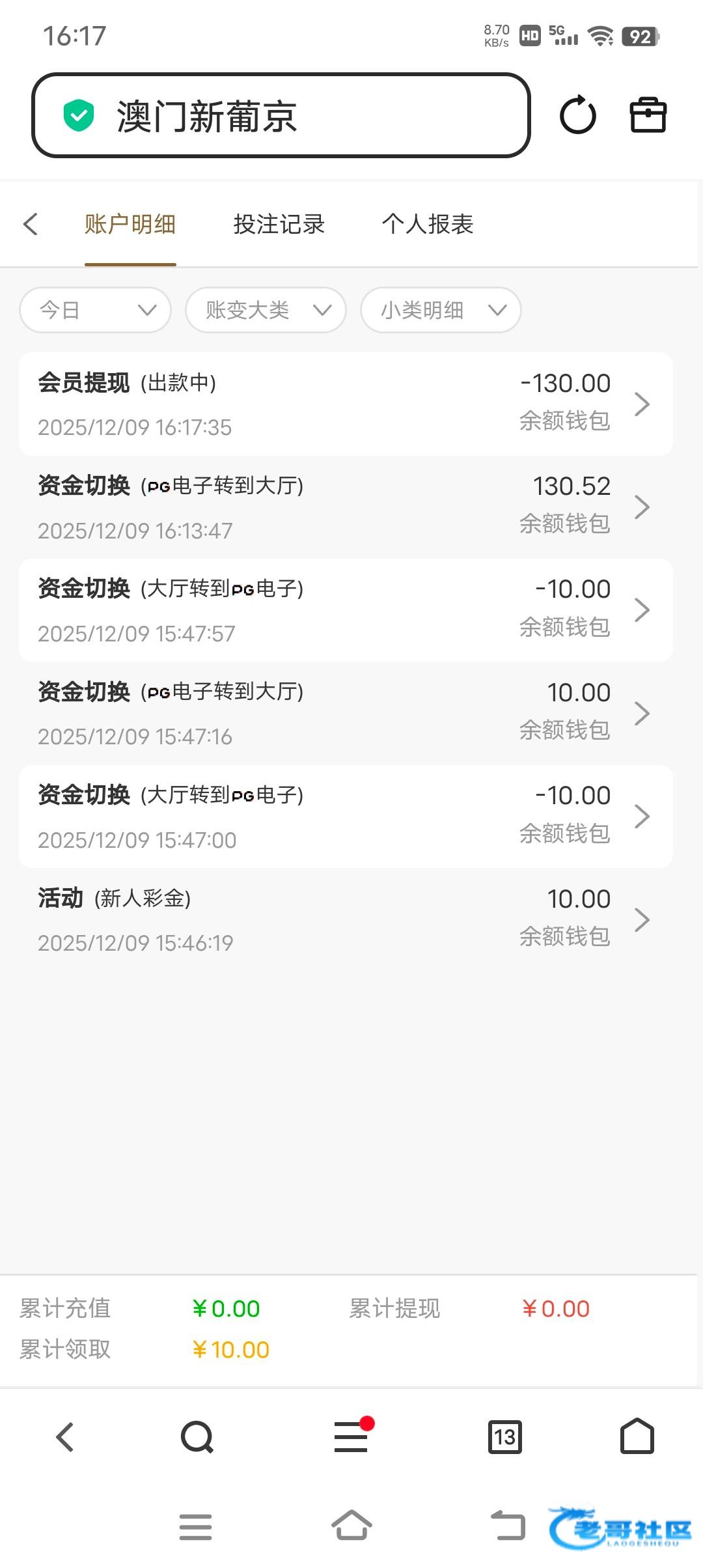The image size is (703, 1568).
Task: Reload the page with the refresh icon
Action: (577, 116)
